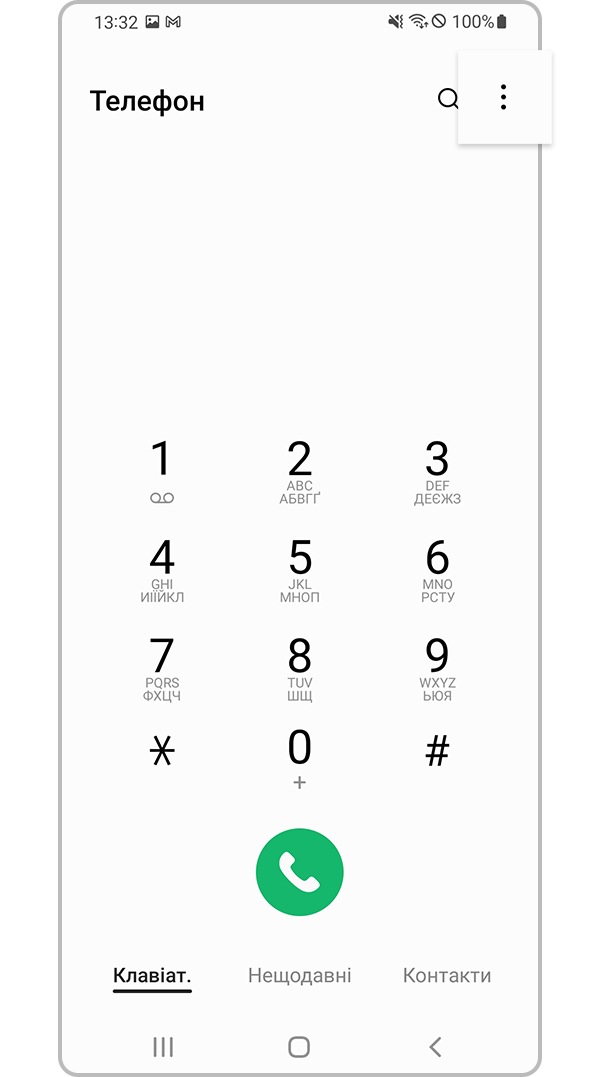This screenshot has height=1077, width=600.
Task: Enter digit 0 on the keypad
Action: pos(299,758)
